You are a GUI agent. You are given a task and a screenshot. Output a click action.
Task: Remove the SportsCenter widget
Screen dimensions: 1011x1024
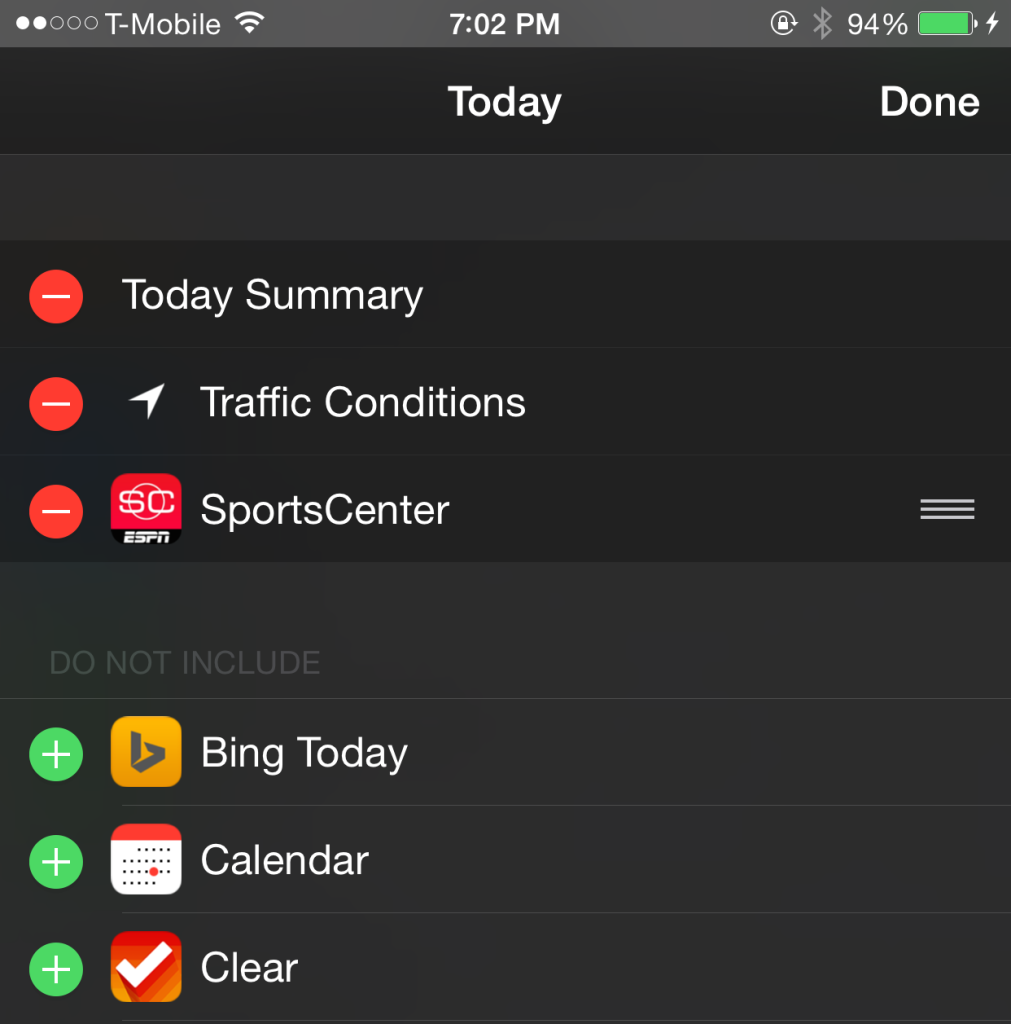(56, 511)
